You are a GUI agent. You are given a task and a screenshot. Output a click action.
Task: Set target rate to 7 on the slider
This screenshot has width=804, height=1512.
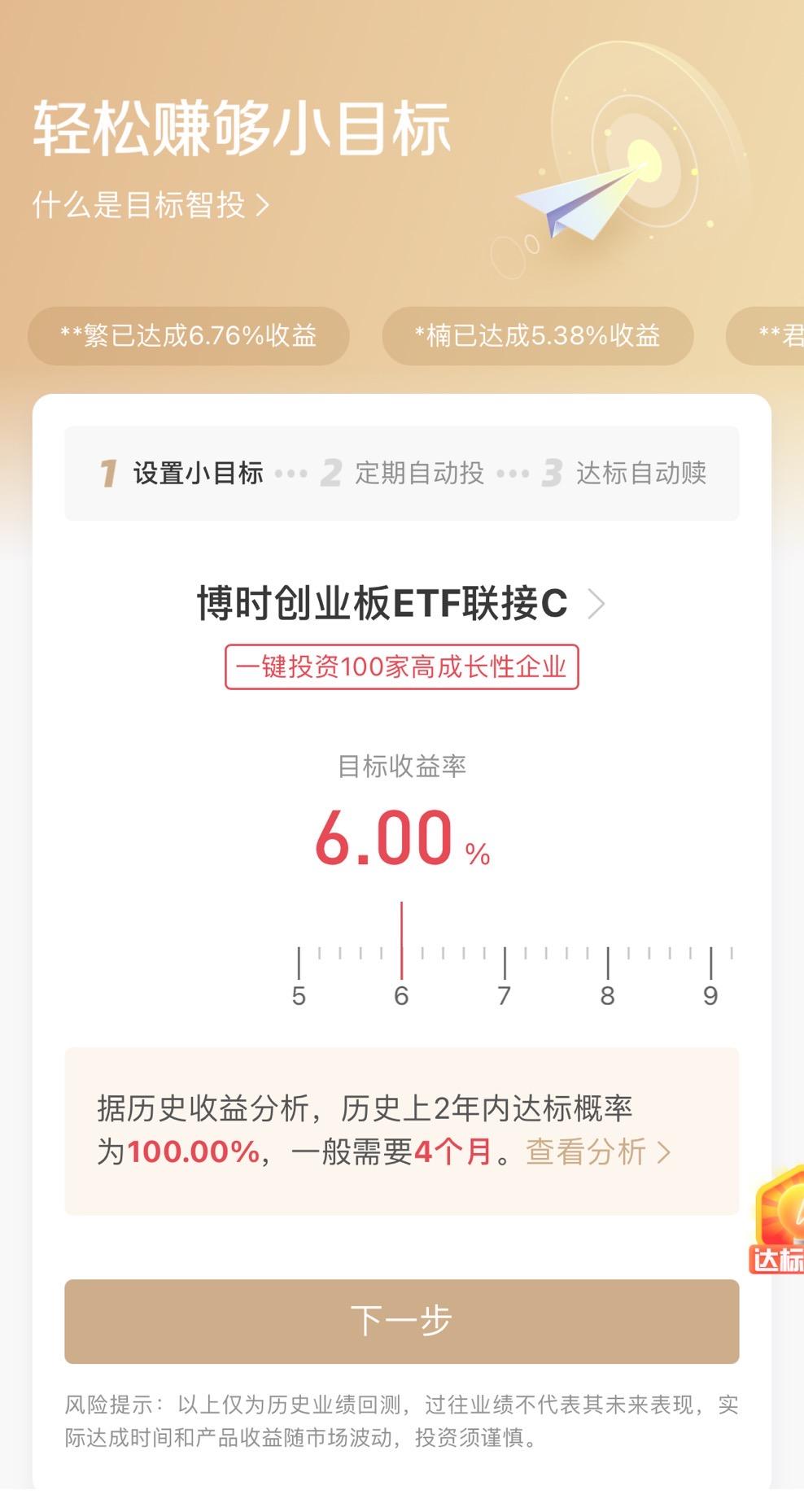pos(503,960)
